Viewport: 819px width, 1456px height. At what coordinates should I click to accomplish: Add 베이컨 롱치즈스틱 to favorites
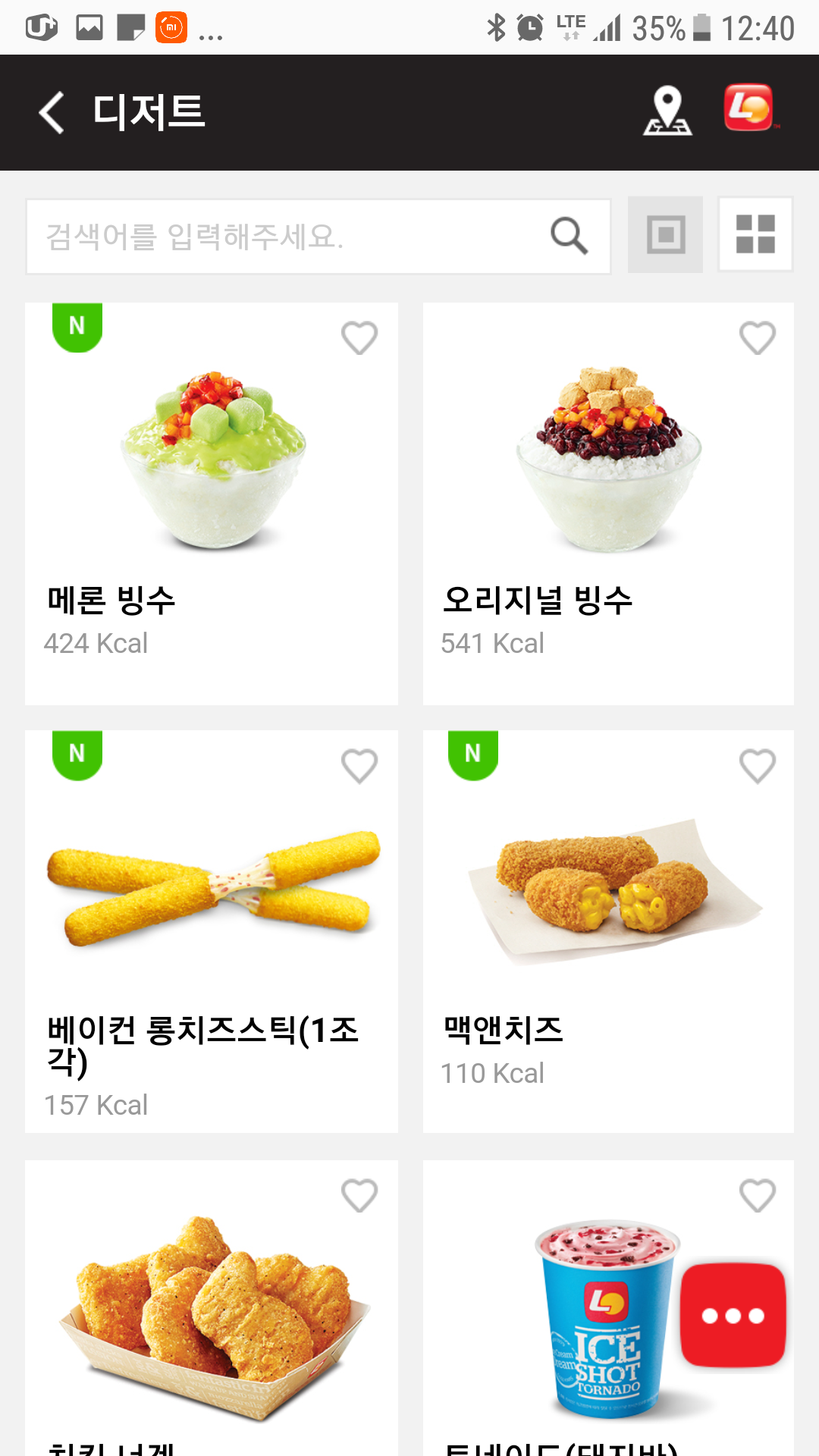coord(359,765)
